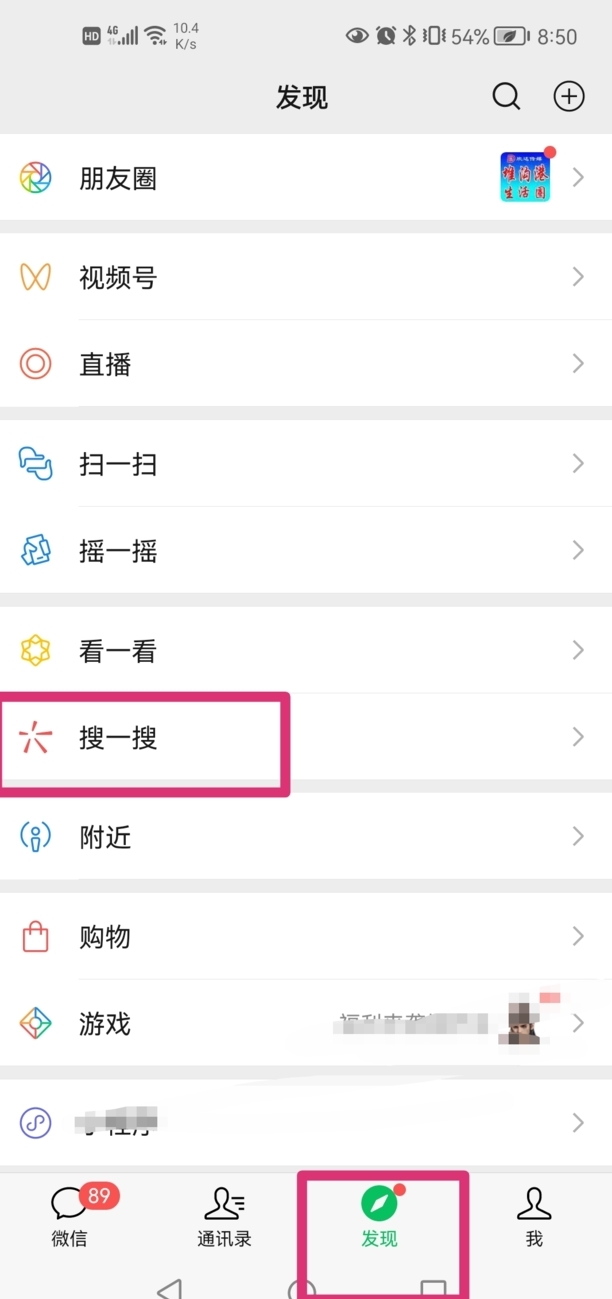612x1299 pixels.
Task: Launch 扫一扫 scanner
Action: [x=306, y=464]
